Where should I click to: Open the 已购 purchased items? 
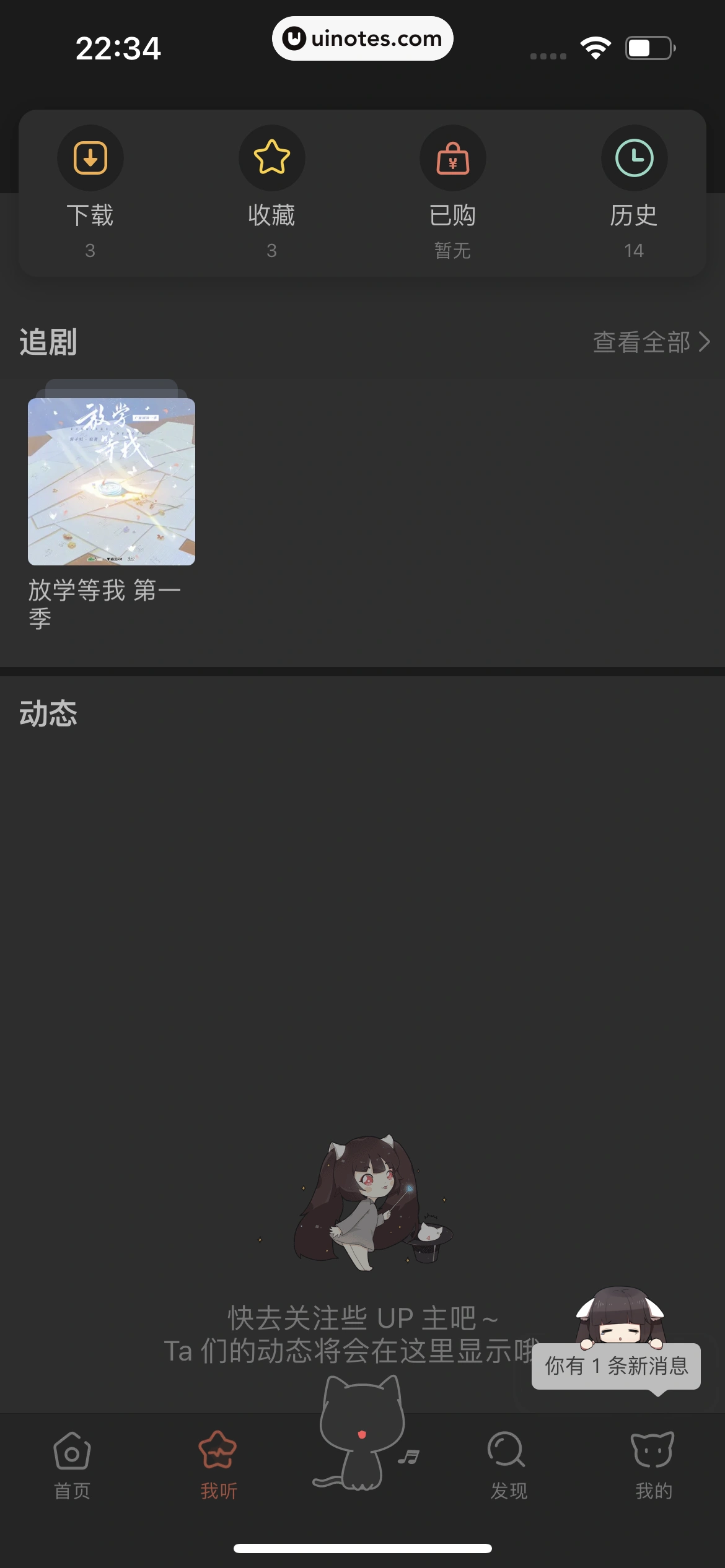453,192
